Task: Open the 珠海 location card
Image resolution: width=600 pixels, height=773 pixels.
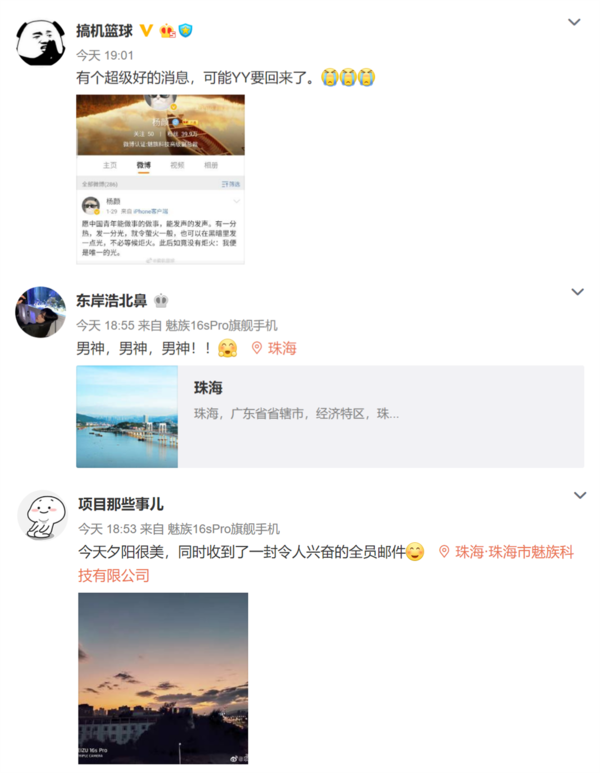Action: (x=330, y=416)
